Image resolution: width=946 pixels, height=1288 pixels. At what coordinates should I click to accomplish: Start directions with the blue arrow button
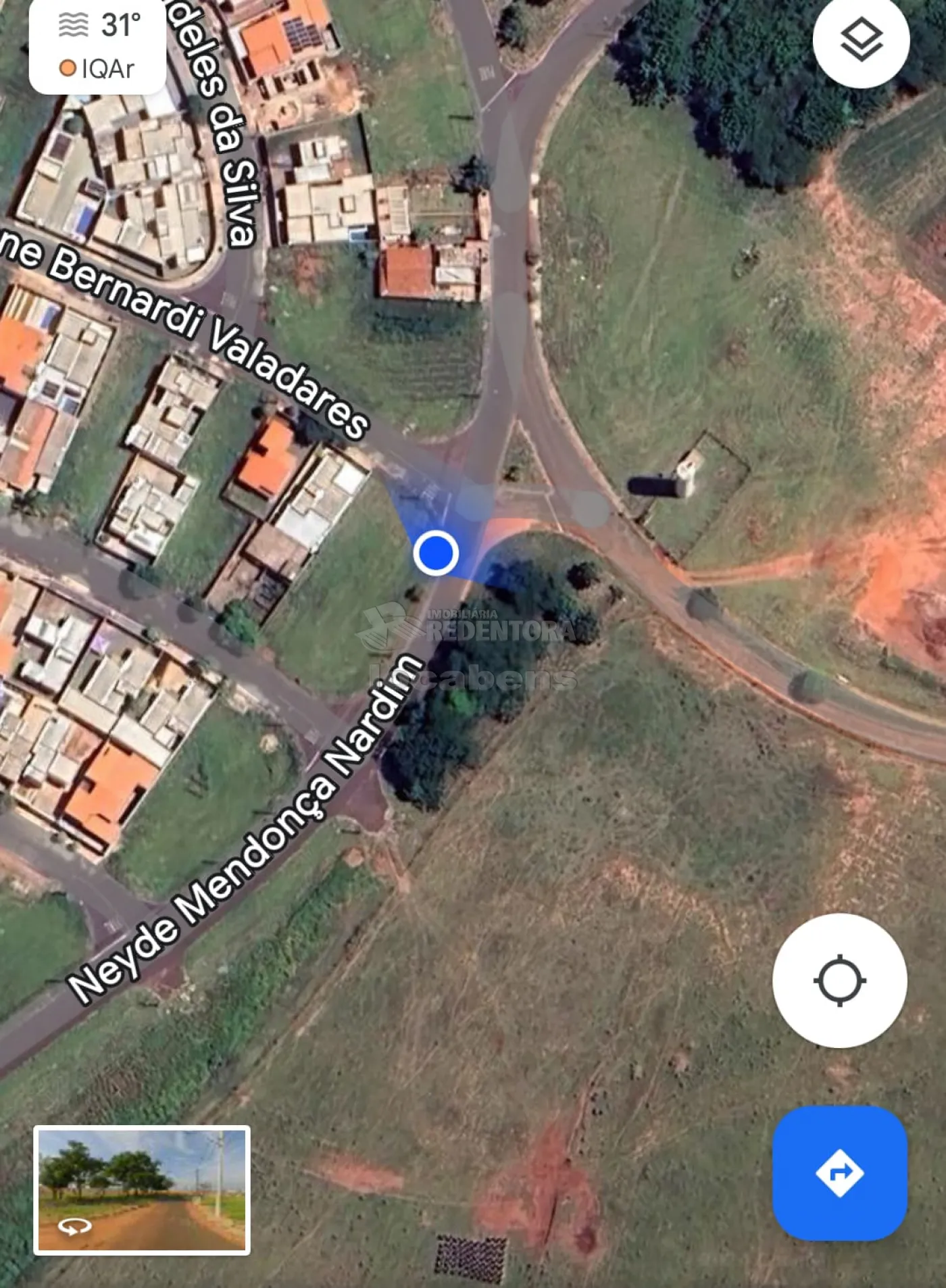pos(839,1173)
